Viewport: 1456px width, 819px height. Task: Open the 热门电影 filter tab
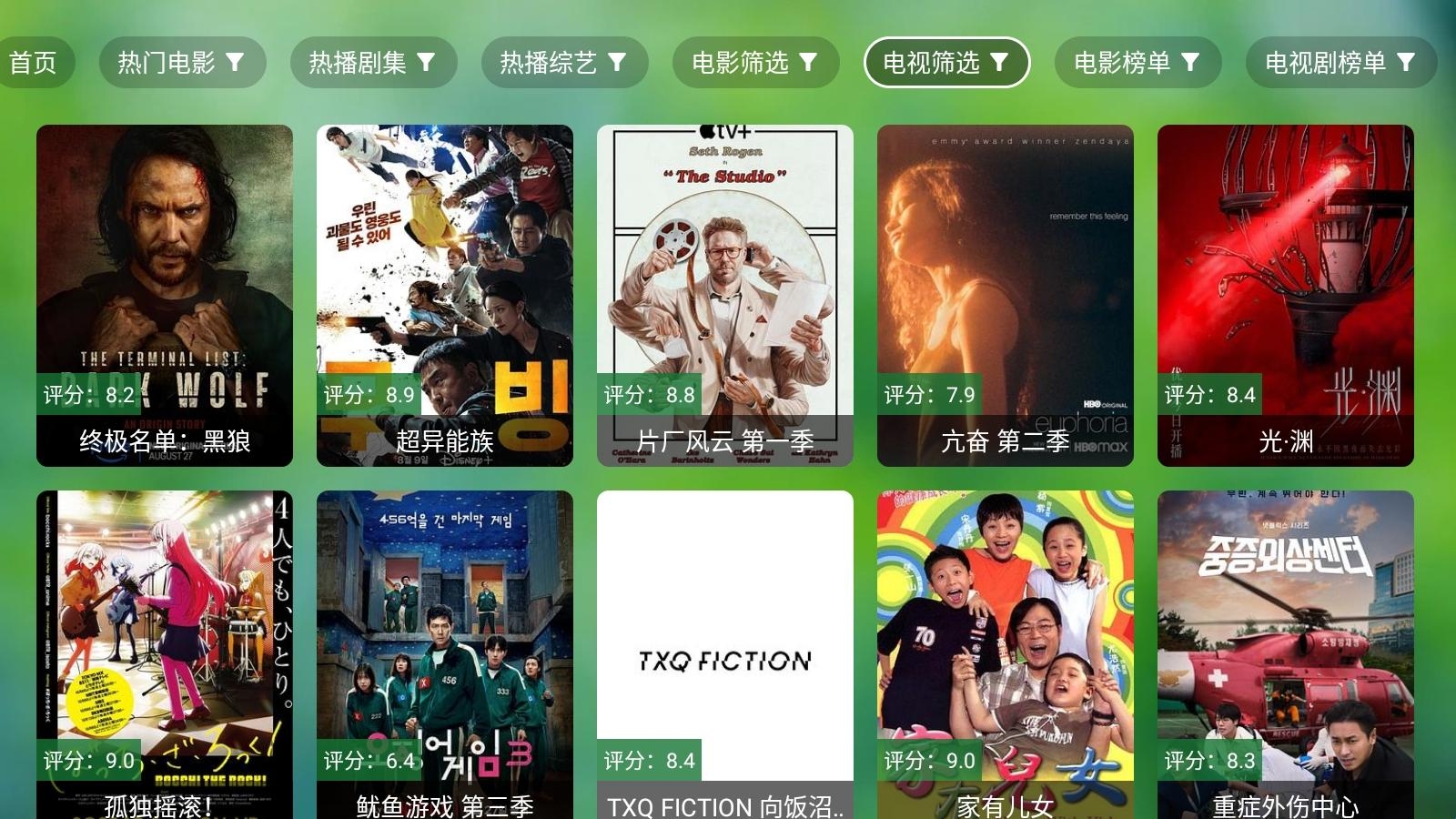tap(182, 62)
